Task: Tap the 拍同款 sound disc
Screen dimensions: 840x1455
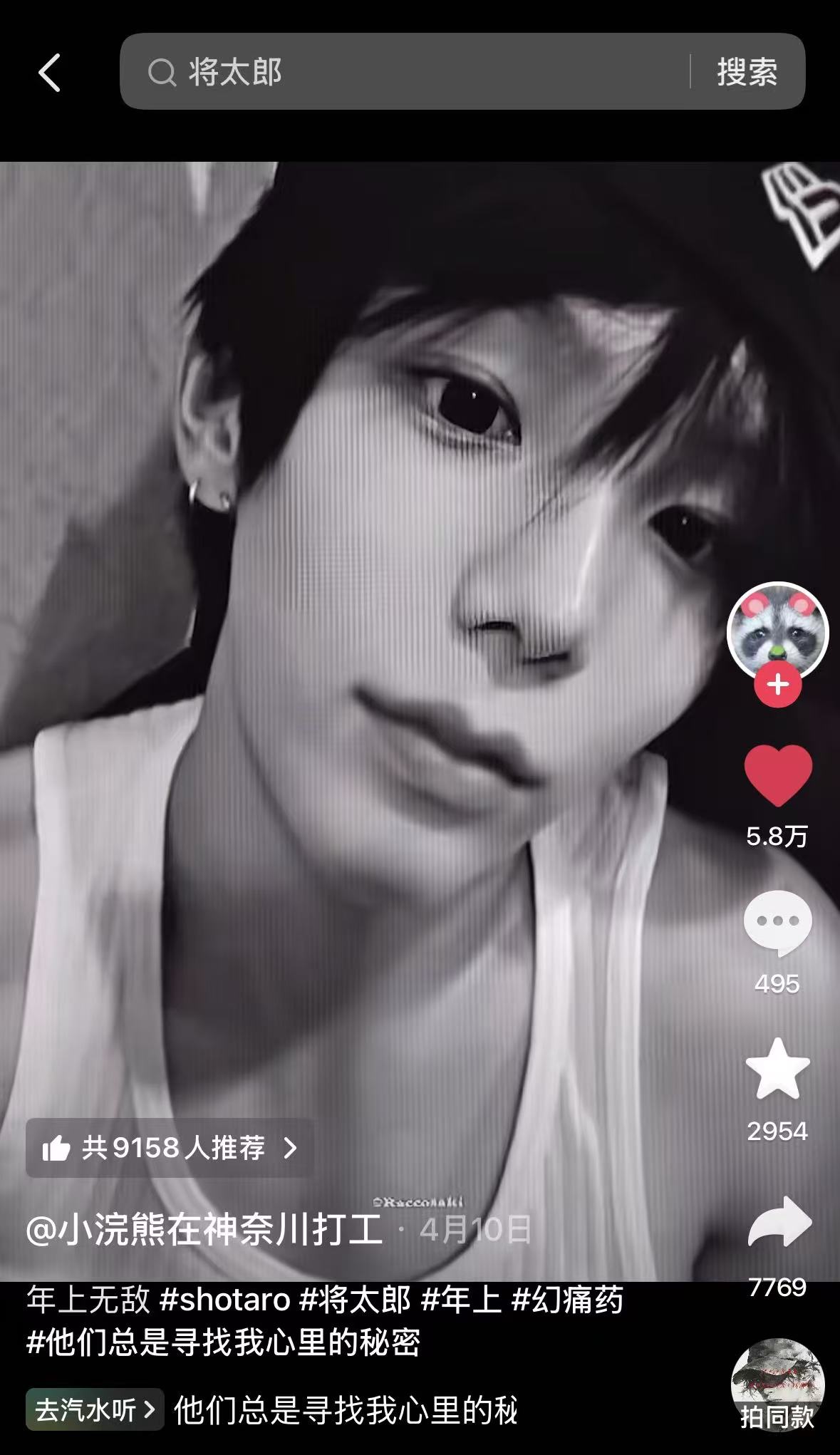Action: [777, 1386]
